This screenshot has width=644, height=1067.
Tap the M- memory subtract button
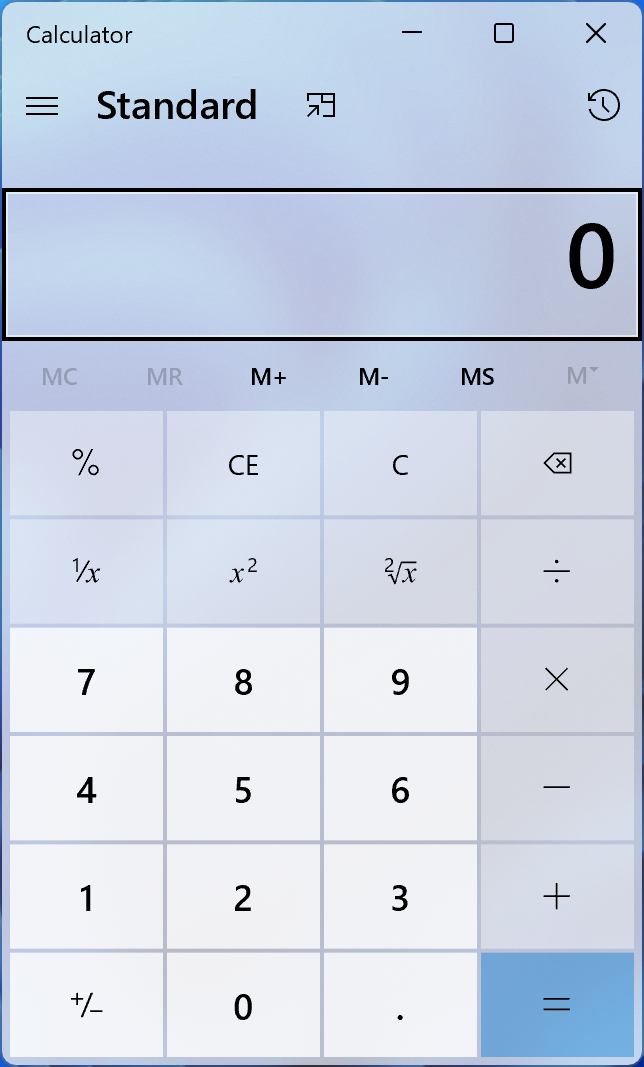point(373,377)
